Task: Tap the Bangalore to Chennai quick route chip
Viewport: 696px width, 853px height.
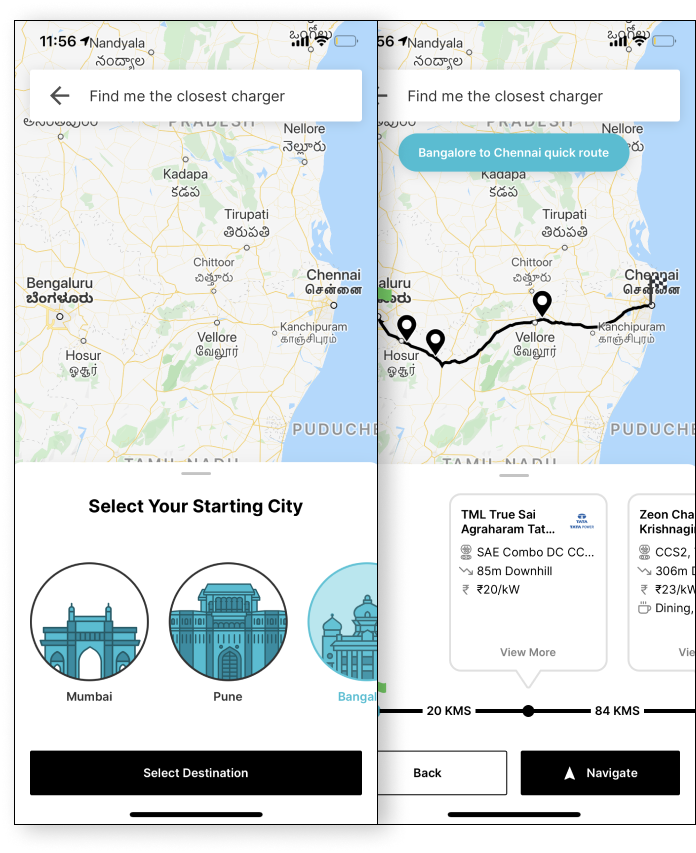Action: [x=513, y=153]
